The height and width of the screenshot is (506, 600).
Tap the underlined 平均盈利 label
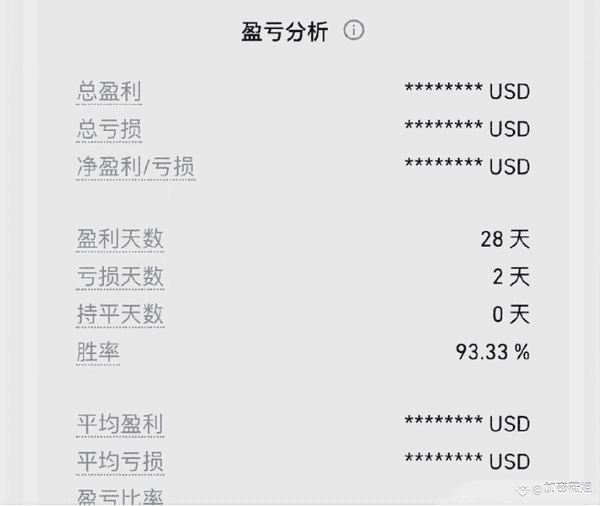coord(120,424)
